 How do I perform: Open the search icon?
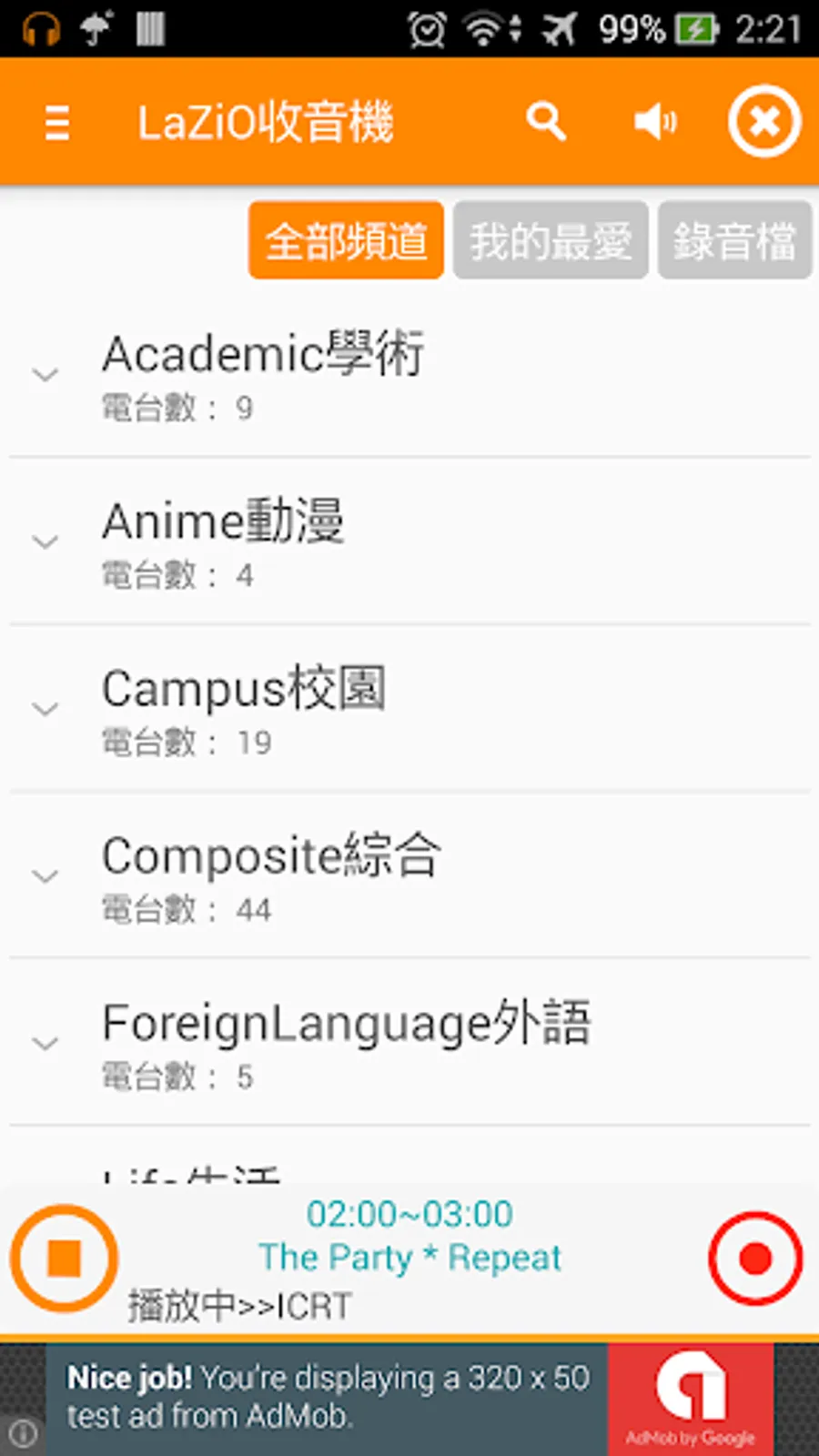pyautogui.click(x=546, y=121)
